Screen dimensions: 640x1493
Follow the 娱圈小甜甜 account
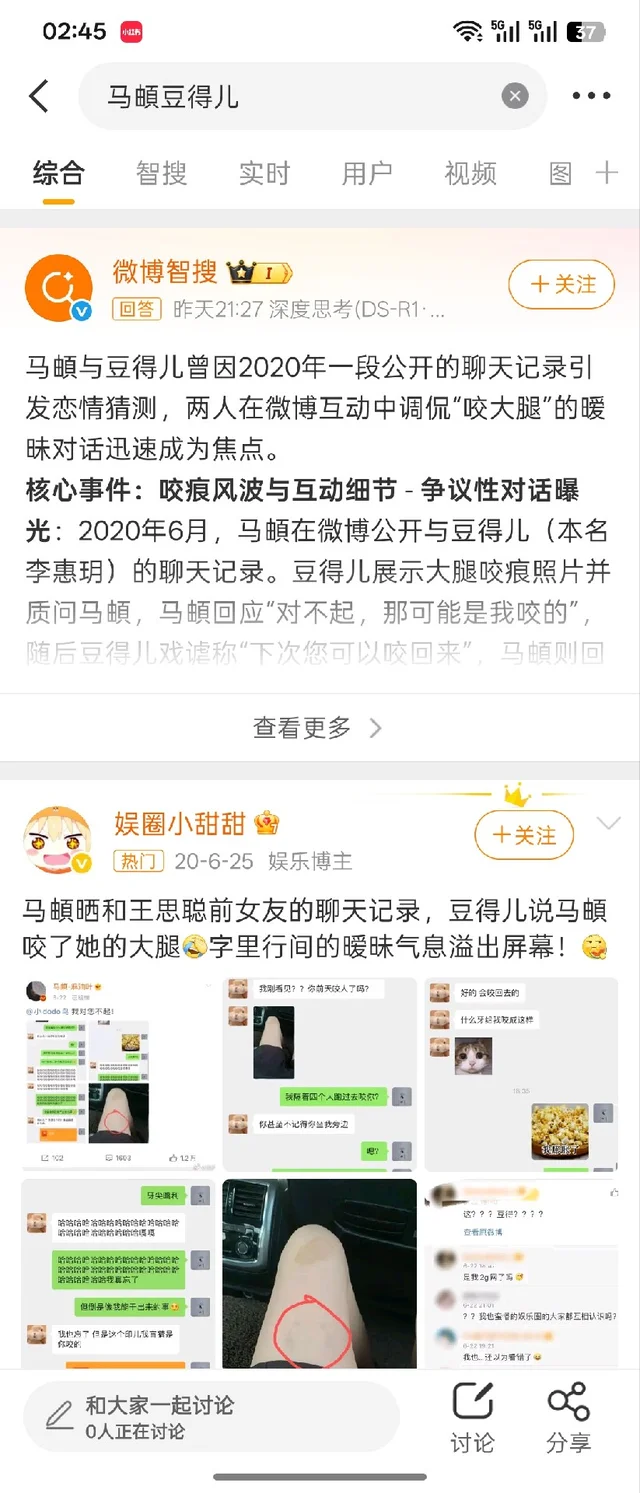click(524, 835)
